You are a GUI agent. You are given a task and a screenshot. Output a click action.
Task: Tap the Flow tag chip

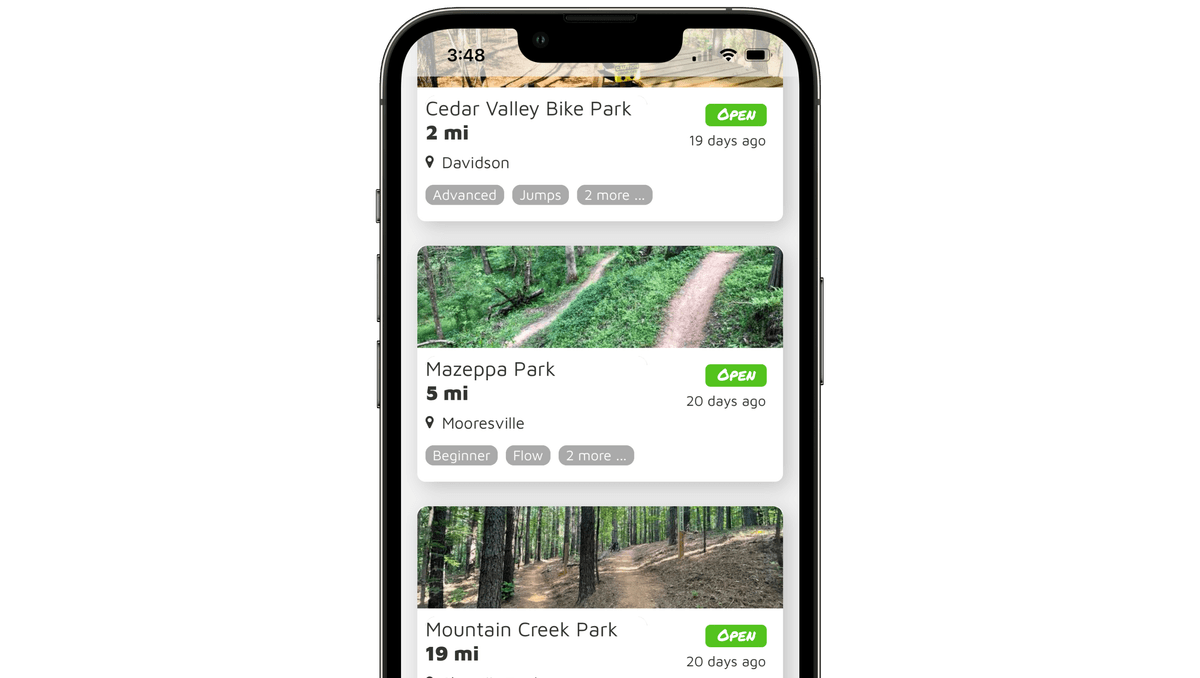click(x=527, y=456)
